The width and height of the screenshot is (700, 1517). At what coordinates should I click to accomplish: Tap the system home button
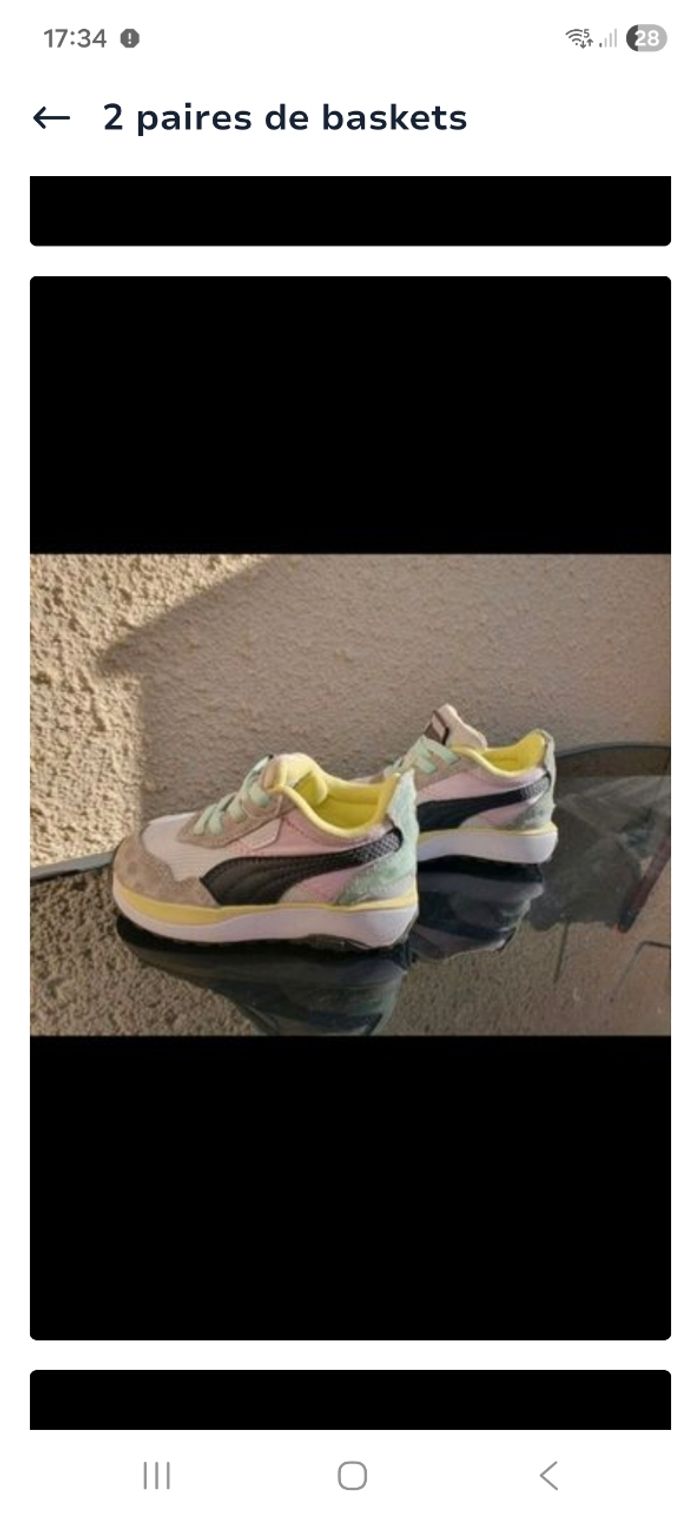click(351, 1475)
